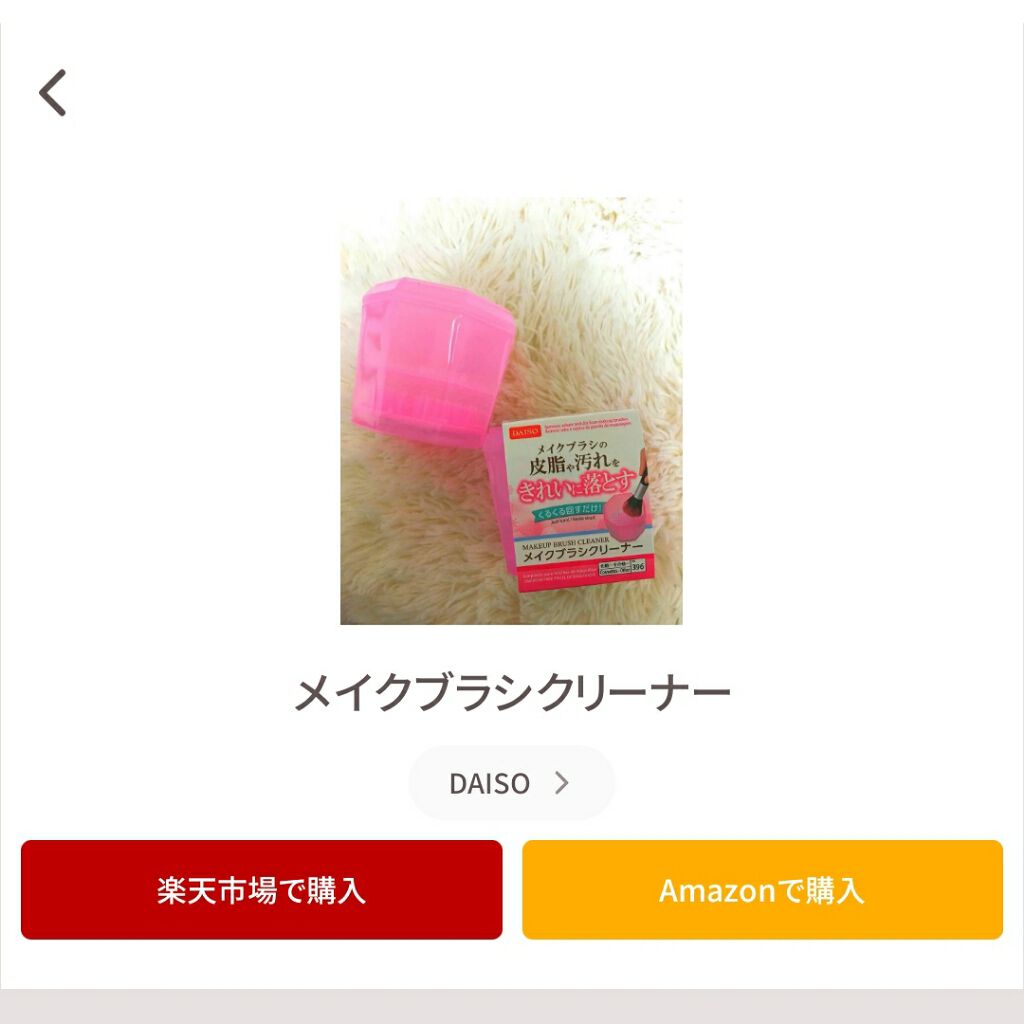Go back using the top-left arrow
1024x1024 pixels.
(53, 93)
